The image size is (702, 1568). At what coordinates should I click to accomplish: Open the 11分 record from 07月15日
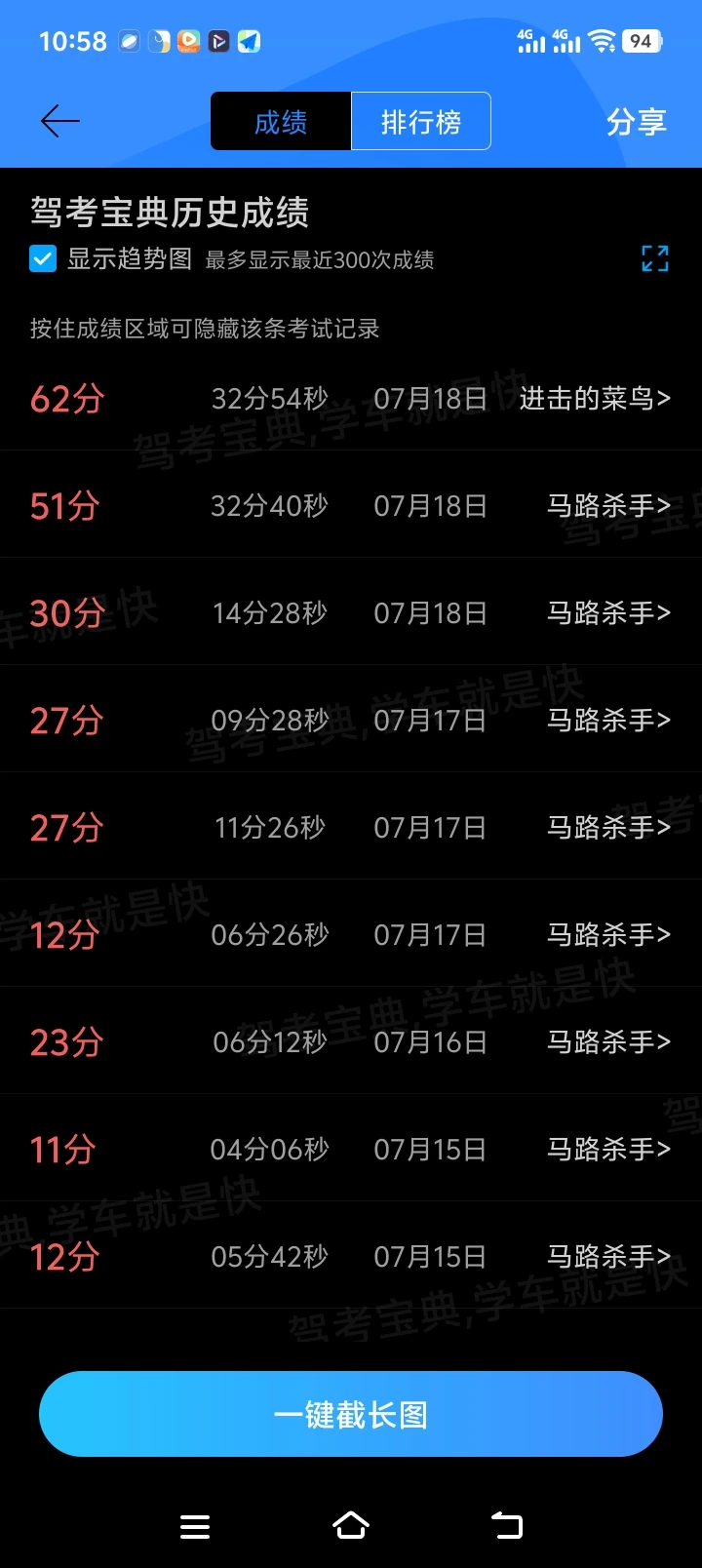[x=351, y=1149]
